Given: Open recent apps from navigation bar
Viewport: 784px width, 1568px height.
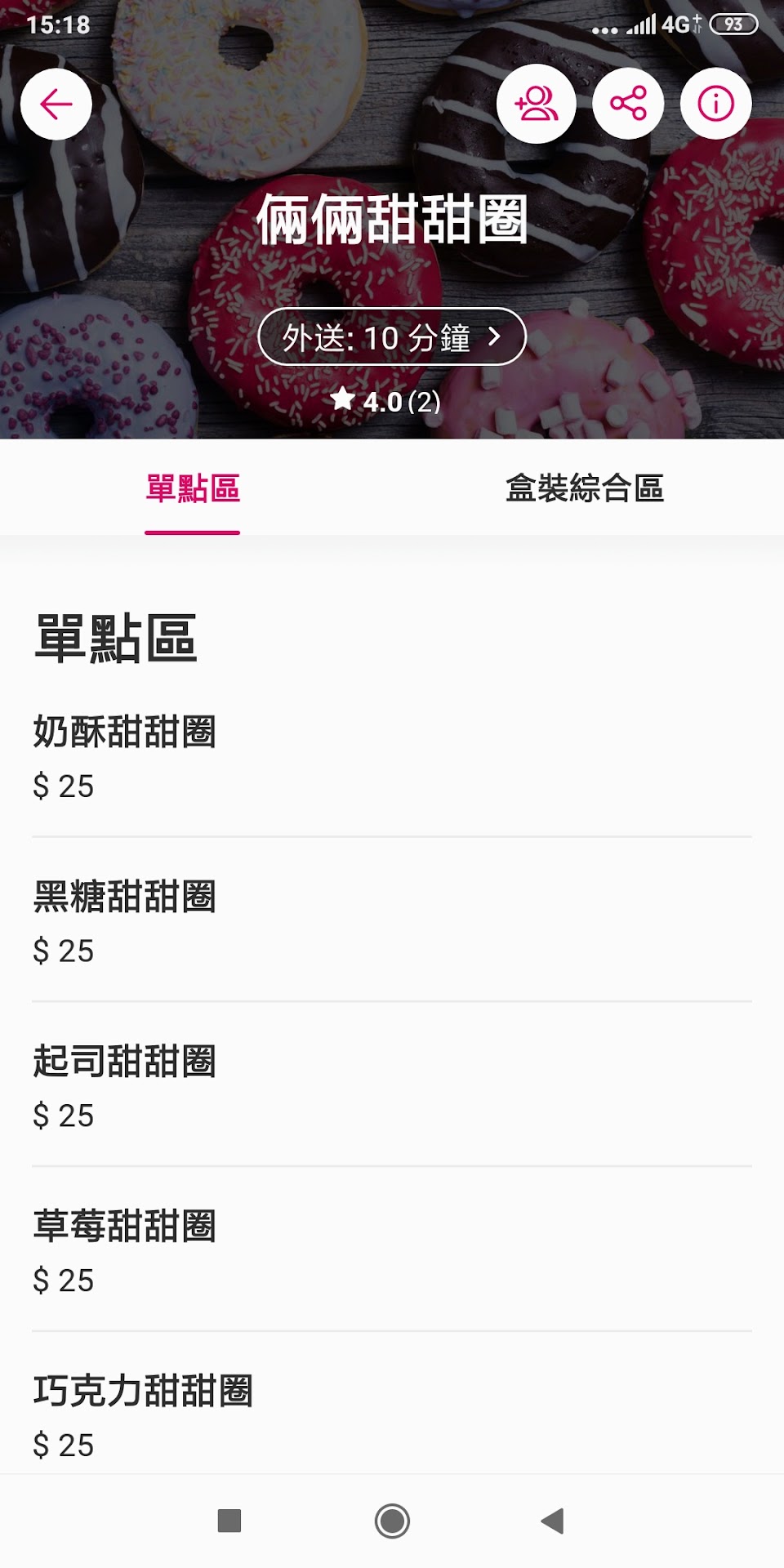Looking at the screenshot, I should (x=229, y=1521).
